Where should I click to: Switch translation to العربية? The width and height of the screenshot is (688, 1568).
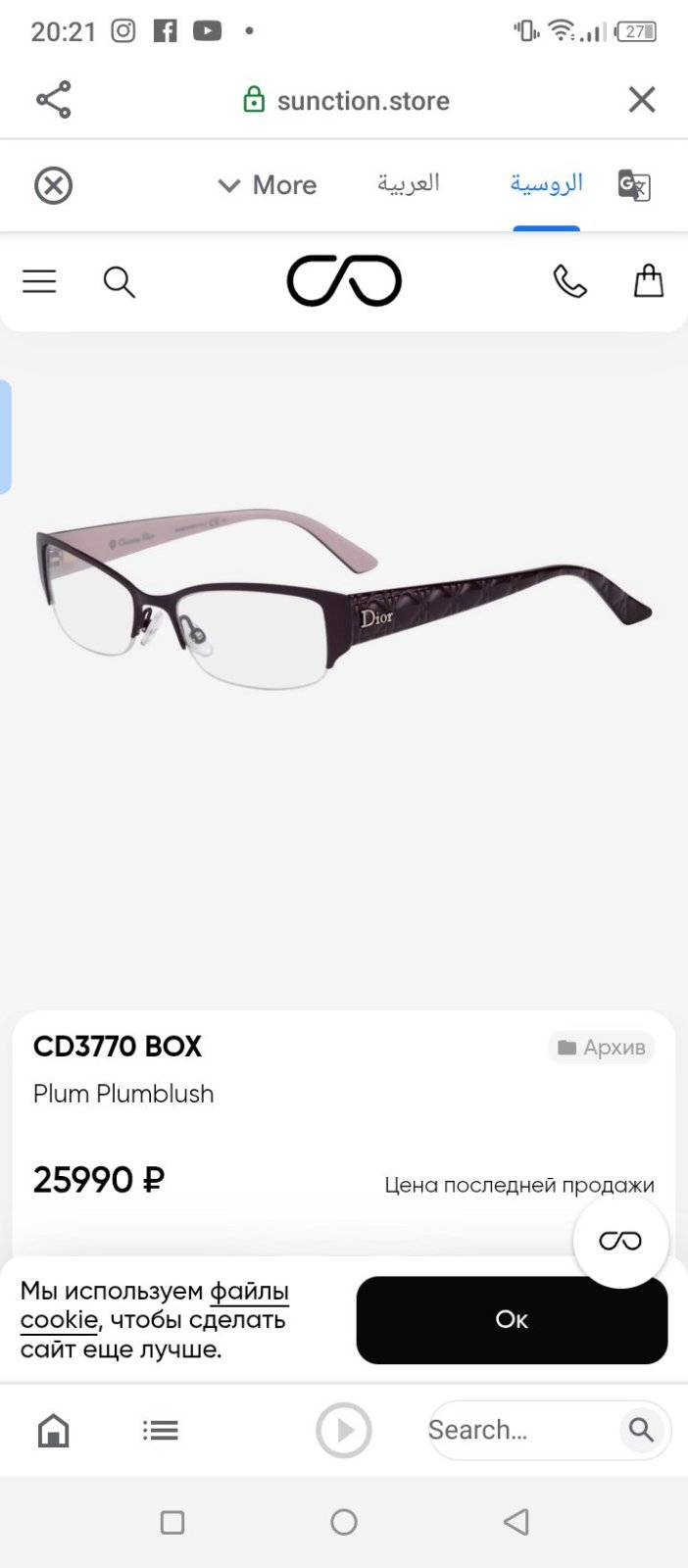tap(409, 183)
